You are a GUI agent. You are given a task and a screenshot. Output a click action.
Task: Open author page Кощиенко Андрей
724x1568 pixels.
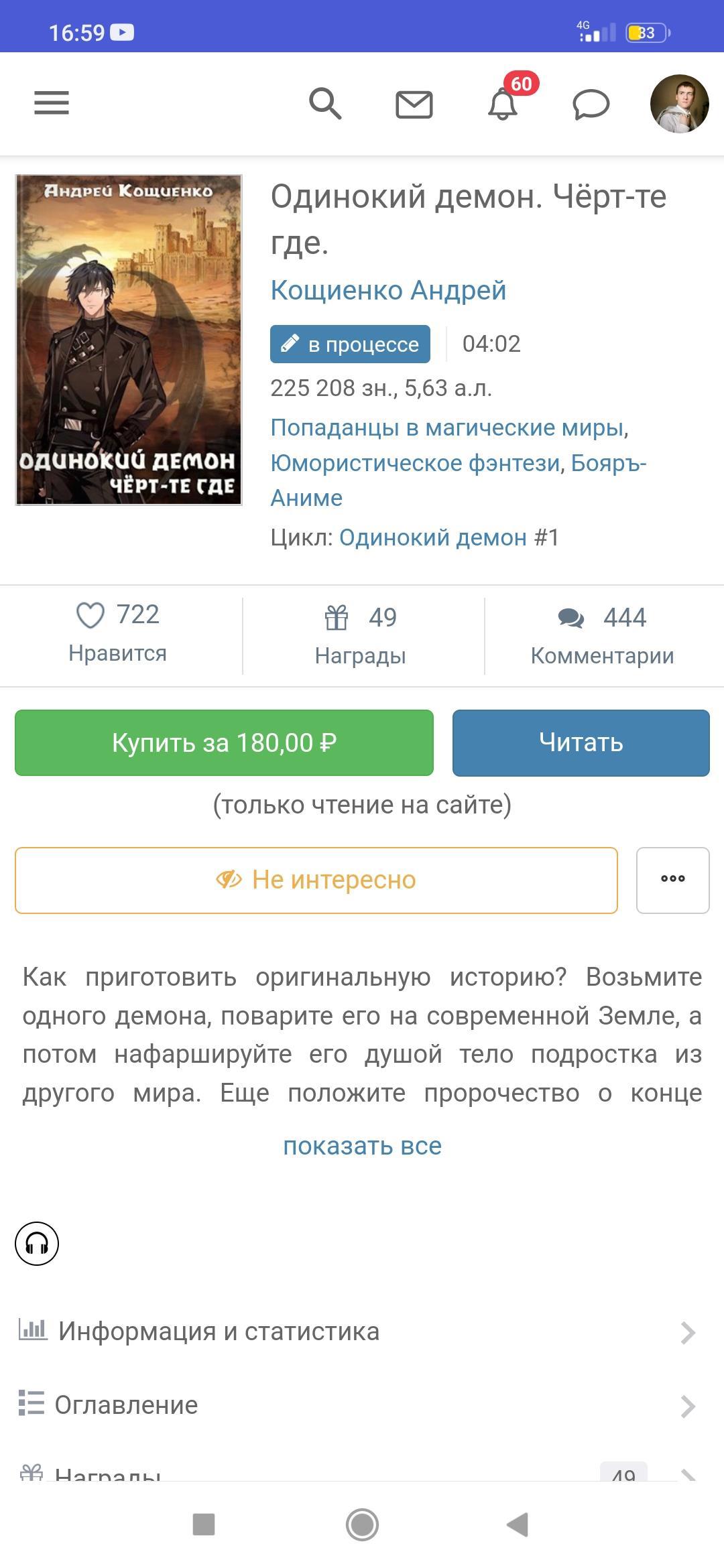[388, 290]
